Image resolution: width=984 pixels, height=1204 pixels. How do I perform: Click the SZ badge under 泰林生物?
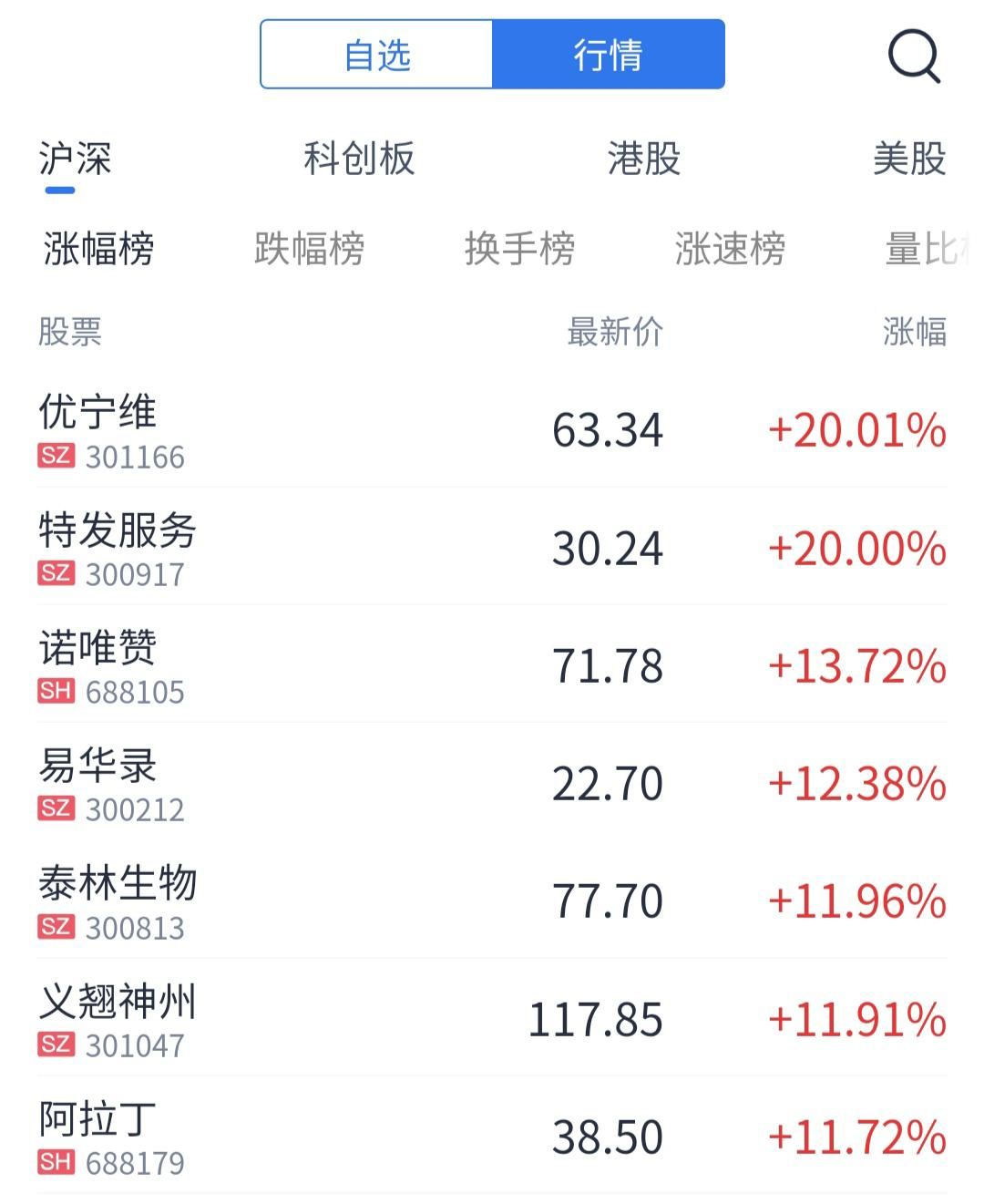tap(56, 926)
